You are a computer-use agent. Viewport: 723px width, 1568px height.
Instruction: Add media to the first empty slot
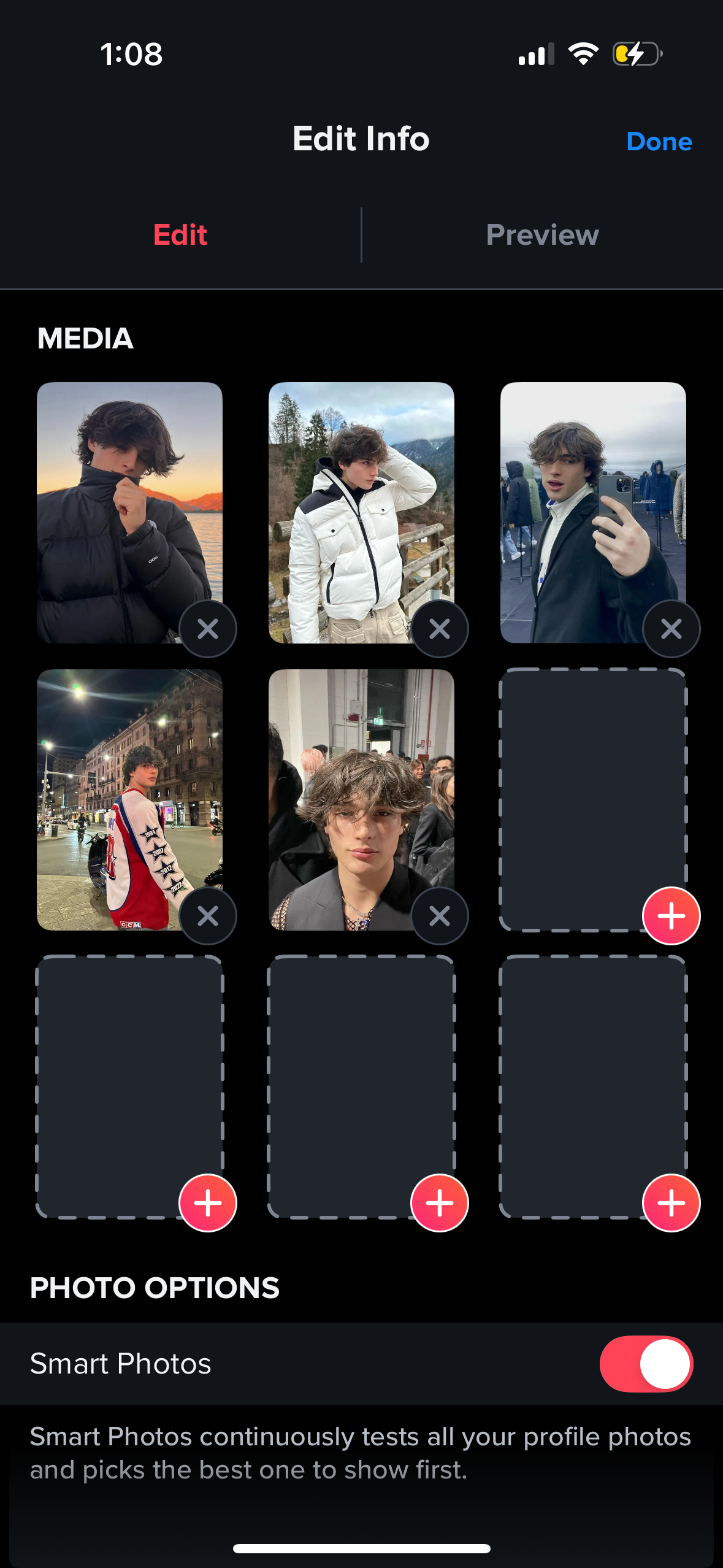tap(671, 916)
